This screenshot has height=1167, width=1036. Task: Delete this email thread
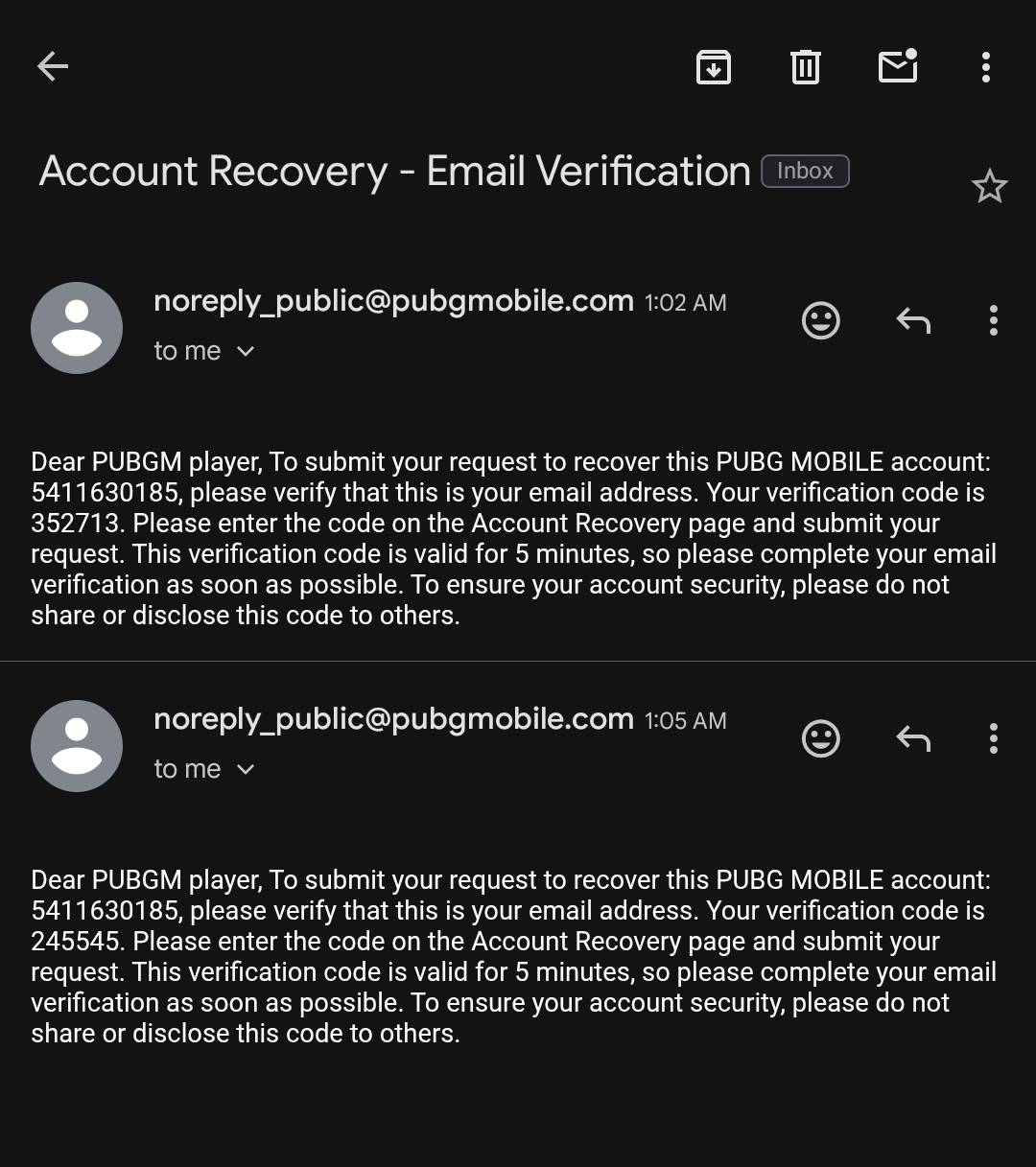(x=805, y=67)
